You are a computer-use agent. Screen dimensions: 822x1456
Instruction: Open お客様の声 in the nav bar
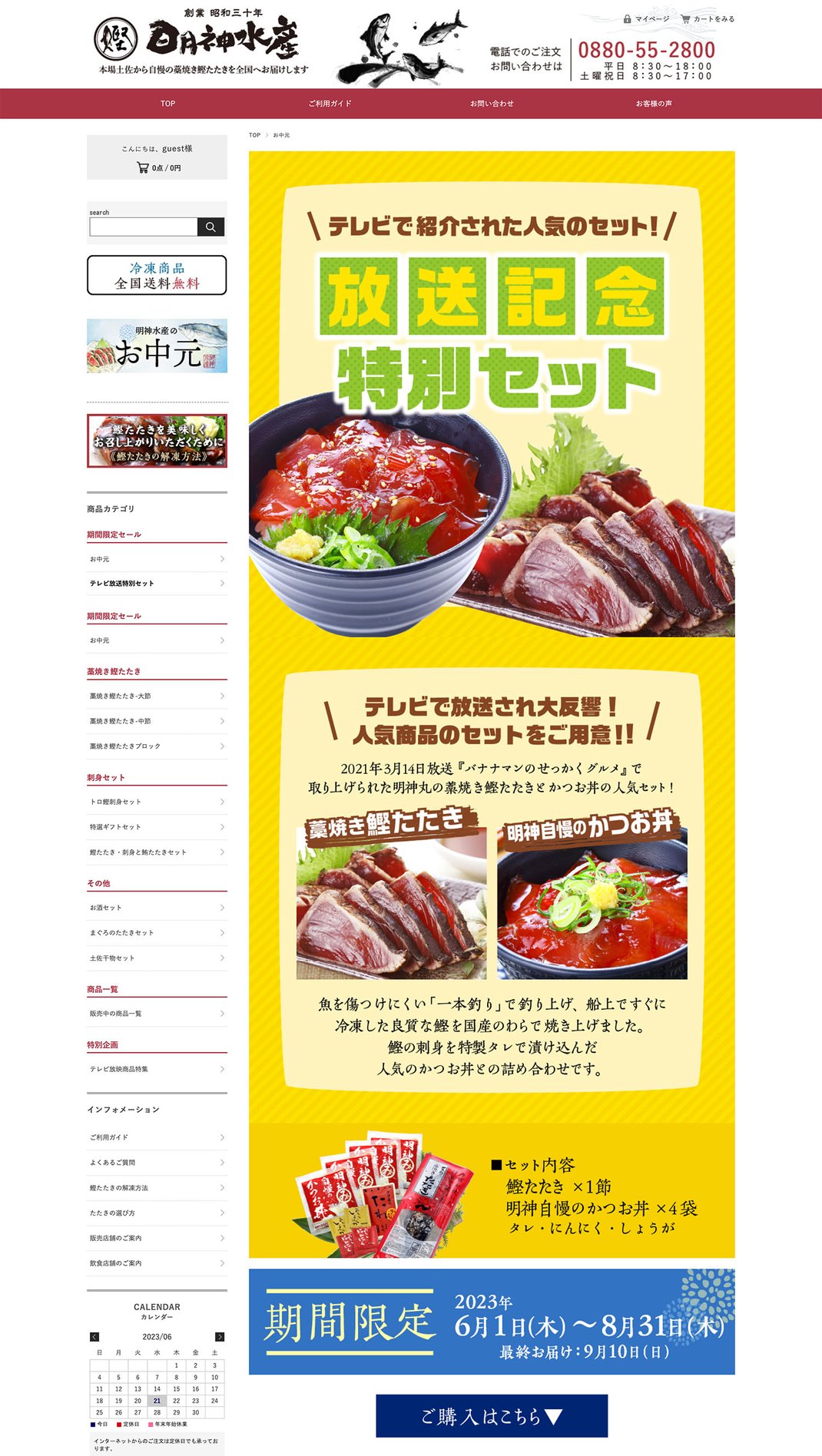pyautogui.click(x=654, y=104)
